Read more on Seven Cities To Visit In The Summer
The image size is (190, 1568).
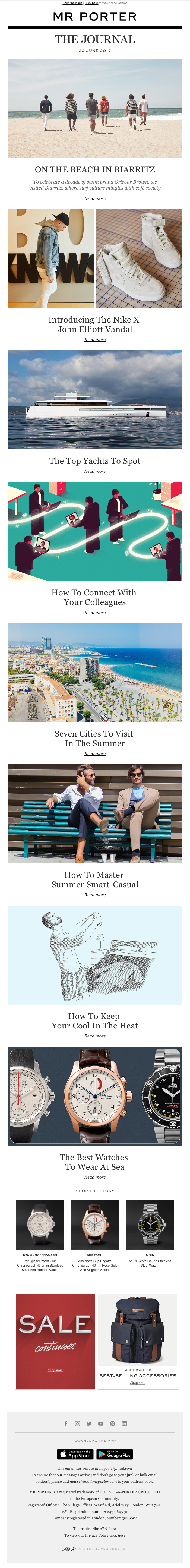tap(95, 753)
